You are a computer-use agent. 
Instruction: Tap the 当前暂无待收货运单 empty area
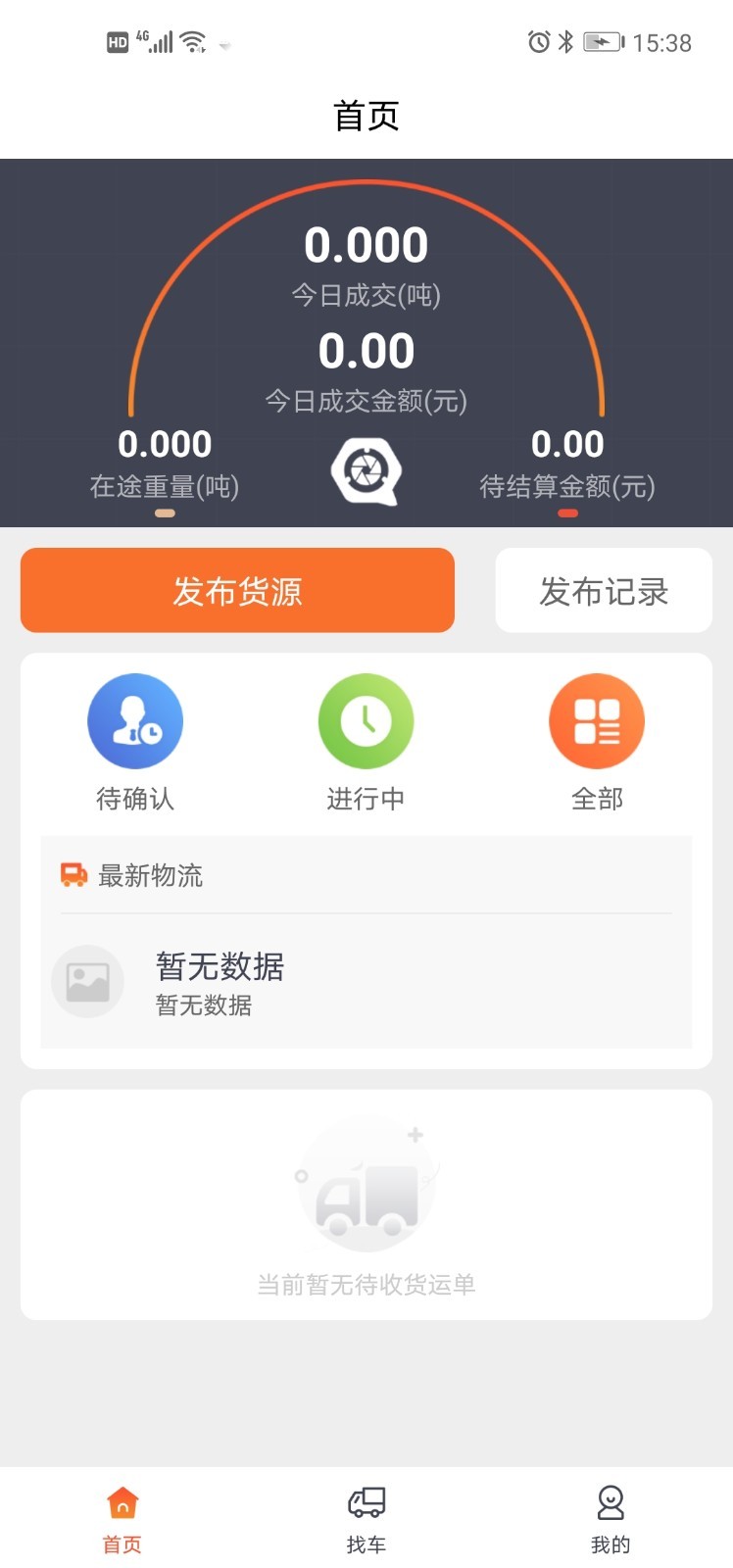[x=366, y=1285]
